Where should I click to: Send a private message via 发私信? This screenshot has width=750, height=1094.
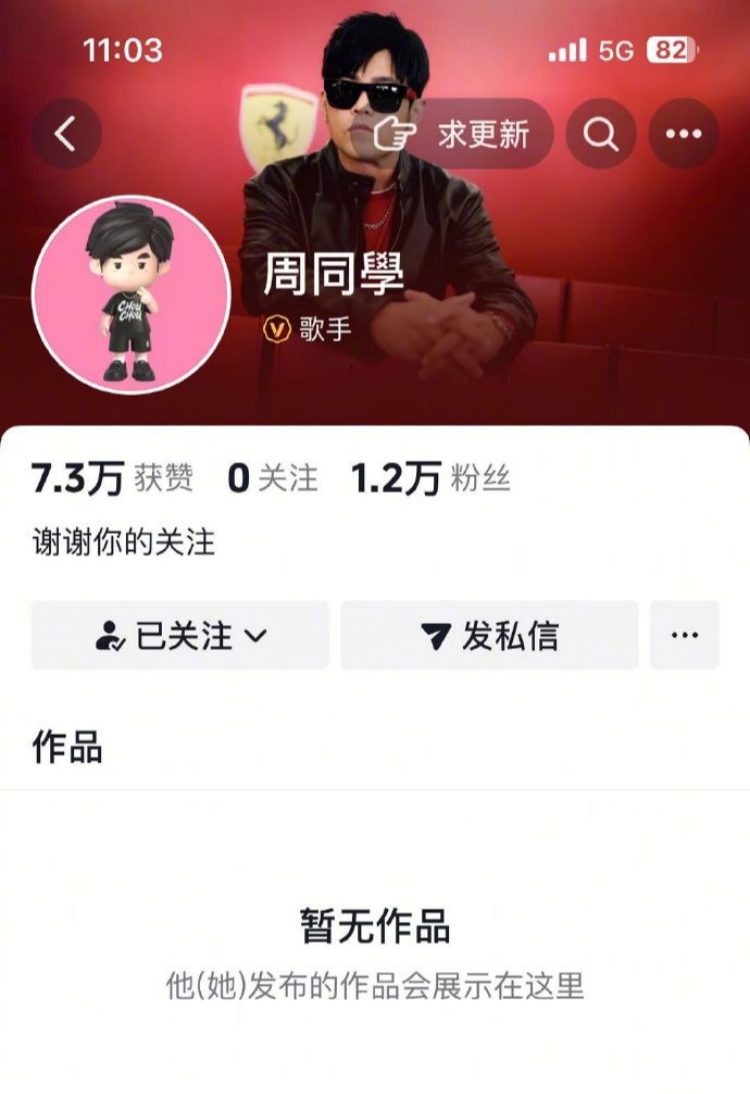pos(489,635)
